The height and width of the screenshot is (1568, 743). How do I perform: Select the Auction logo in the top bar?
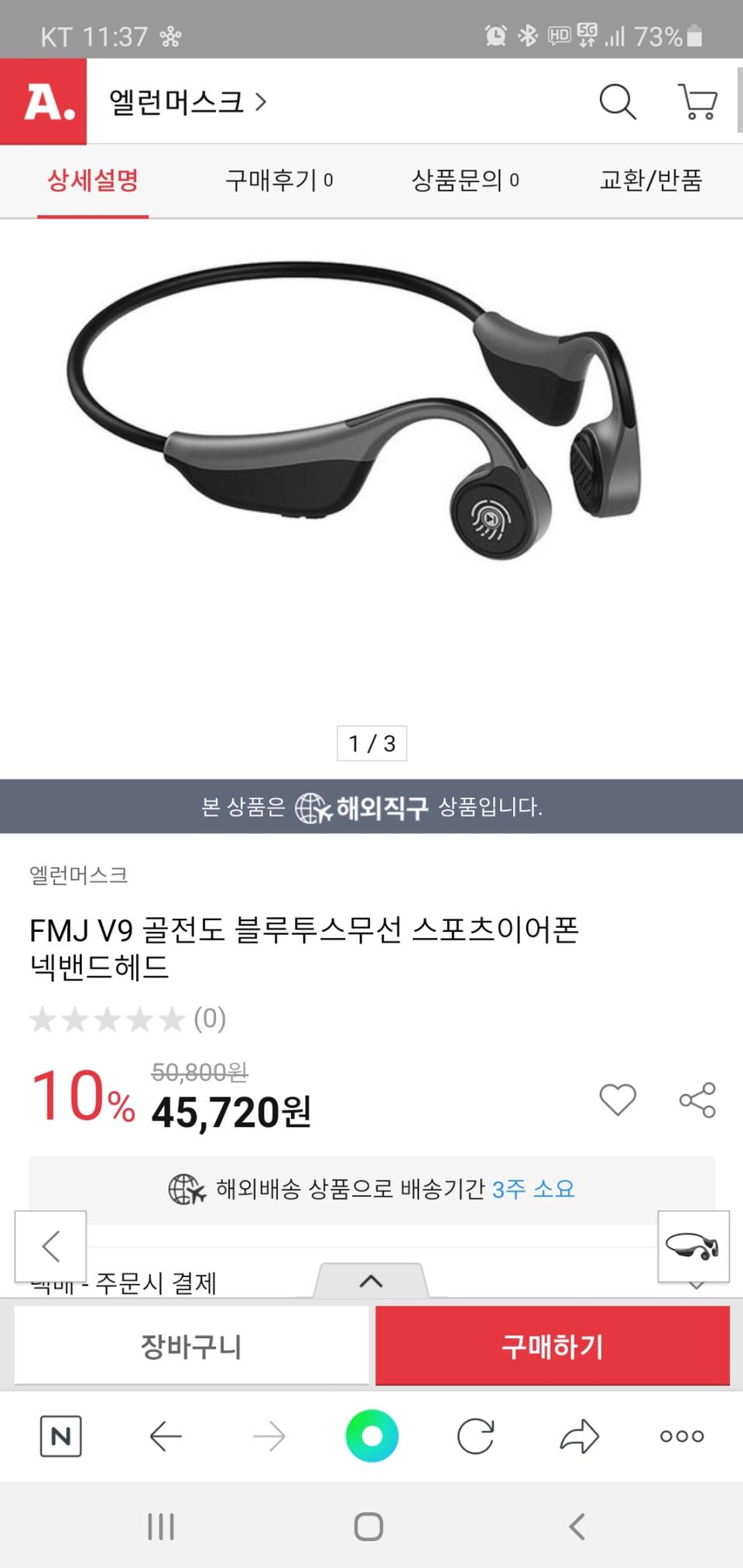pos(44,102)
